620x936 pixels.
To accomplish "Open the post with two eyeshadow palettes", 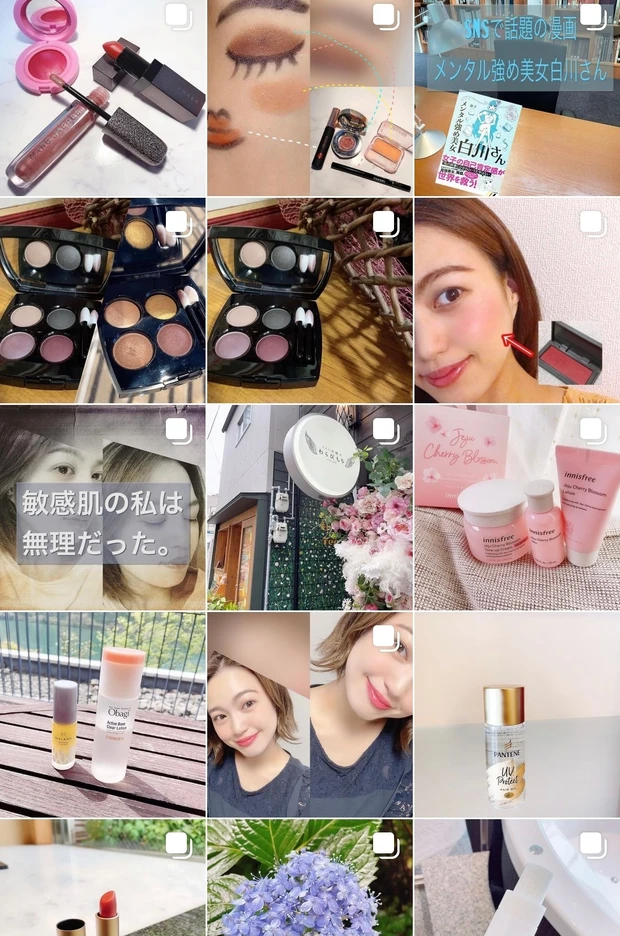I will click(102, 300).
